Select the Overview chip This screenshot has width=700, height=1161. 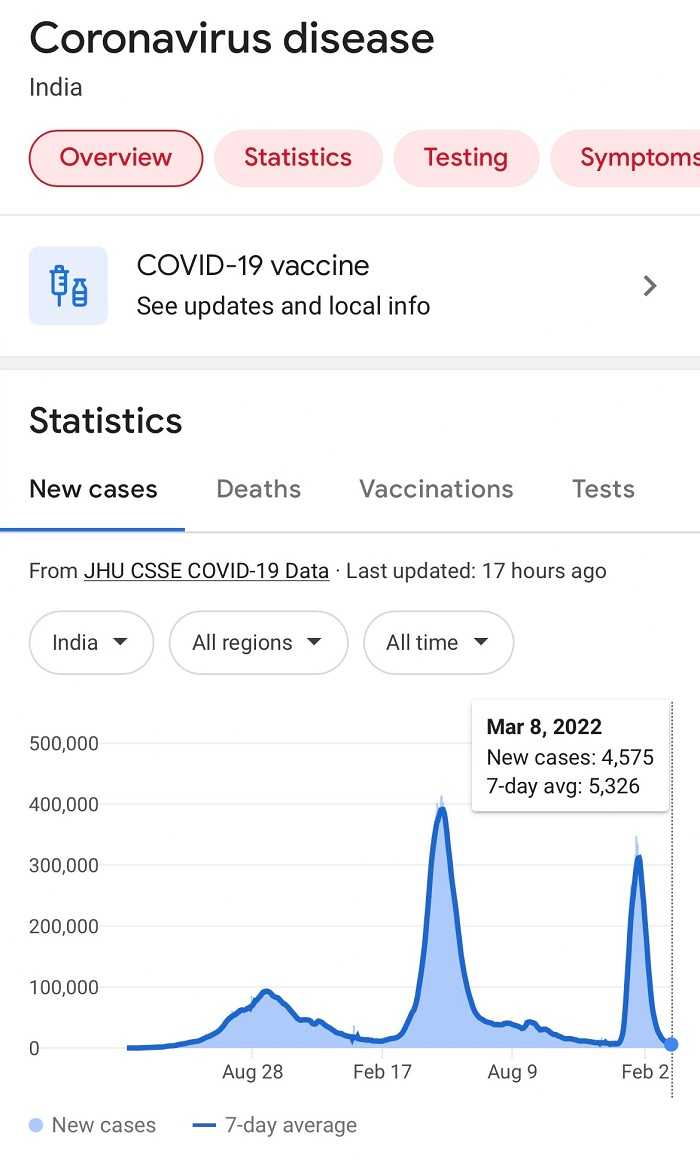pos(116,158)
